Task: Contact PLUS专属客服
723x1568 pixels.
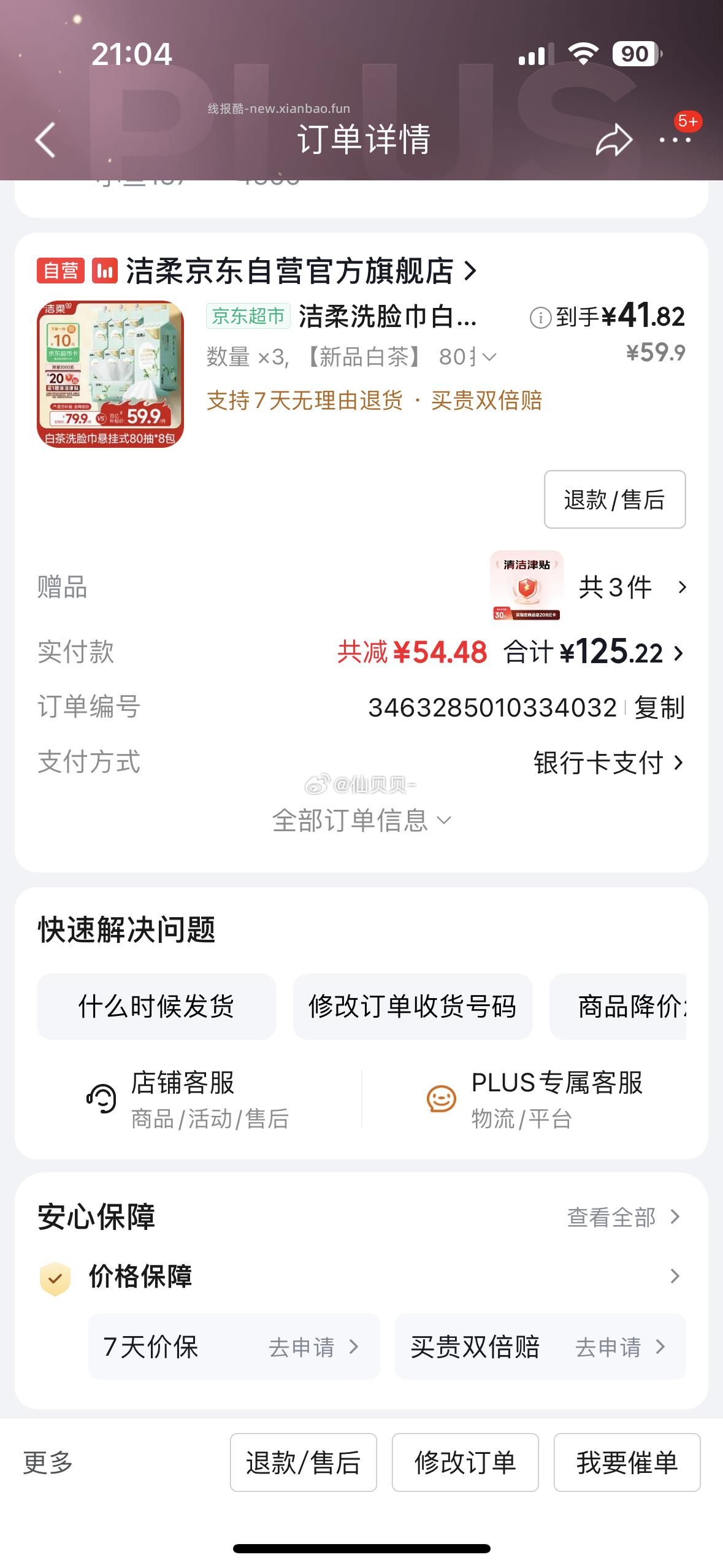Action: (x=534, y=1099)
